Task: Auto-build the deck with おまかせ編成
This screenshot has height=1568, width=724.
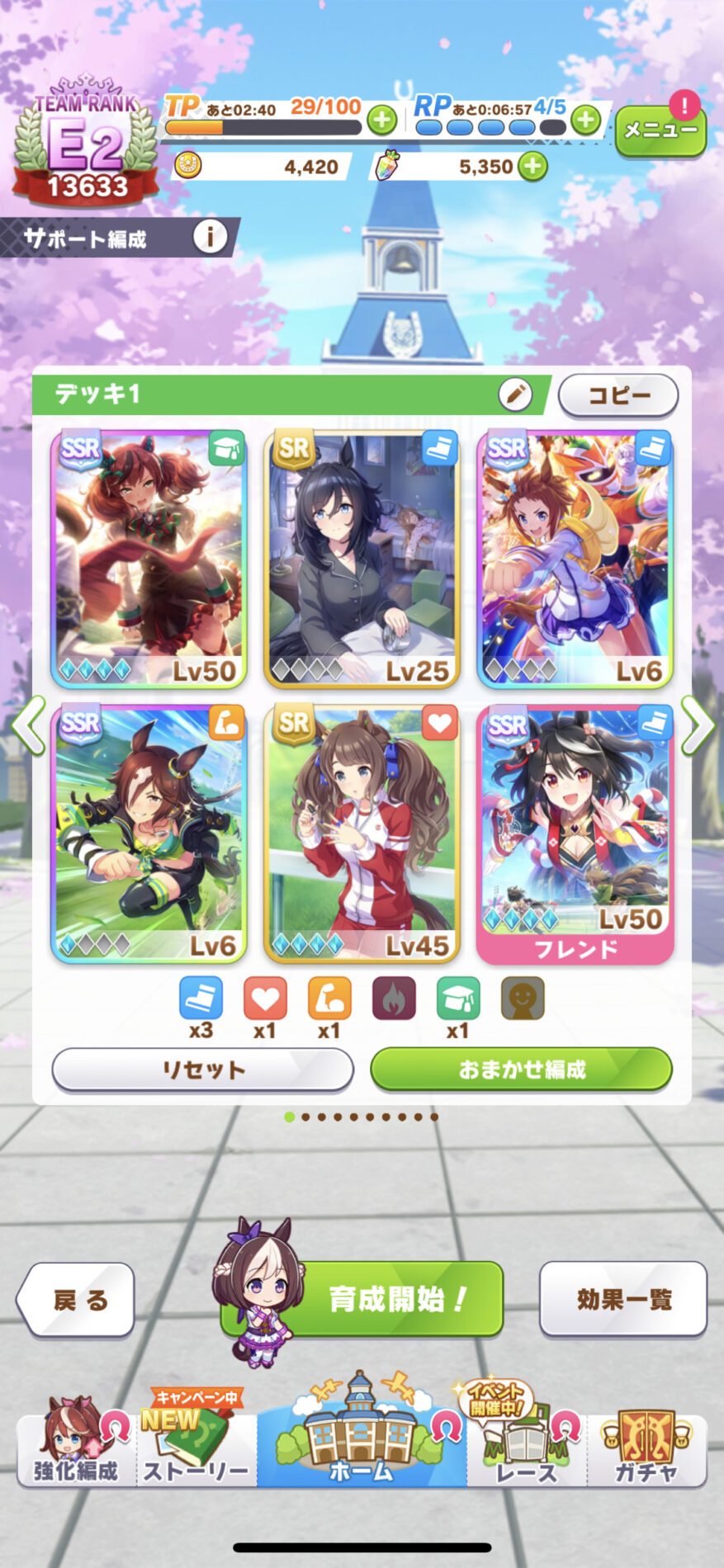Action: tap(521, 1070)
